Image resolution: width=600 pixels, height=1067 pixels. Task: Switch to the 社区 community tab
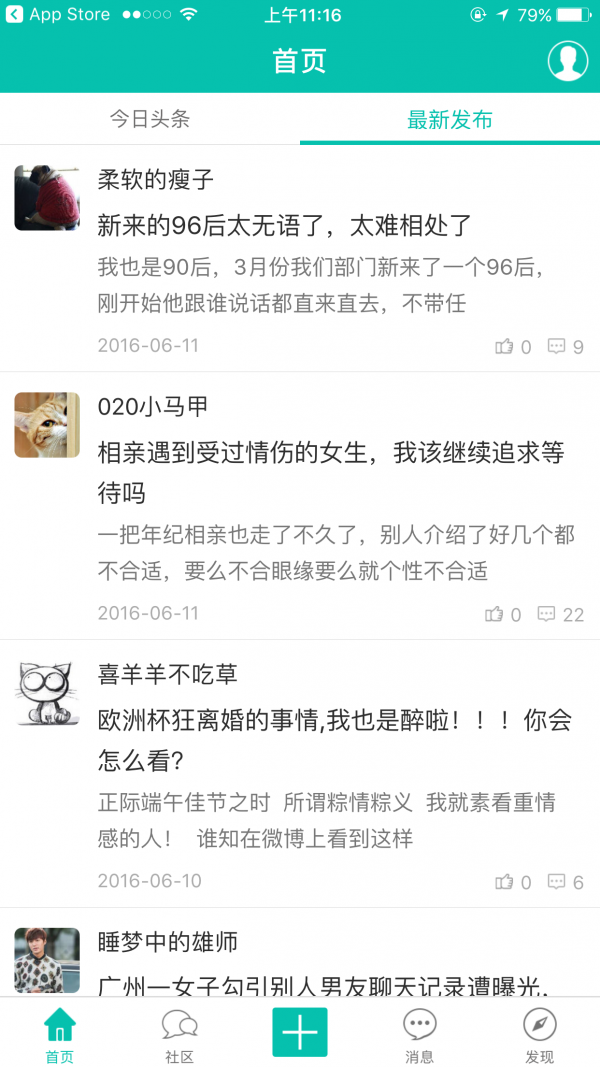click(180, 1035)
